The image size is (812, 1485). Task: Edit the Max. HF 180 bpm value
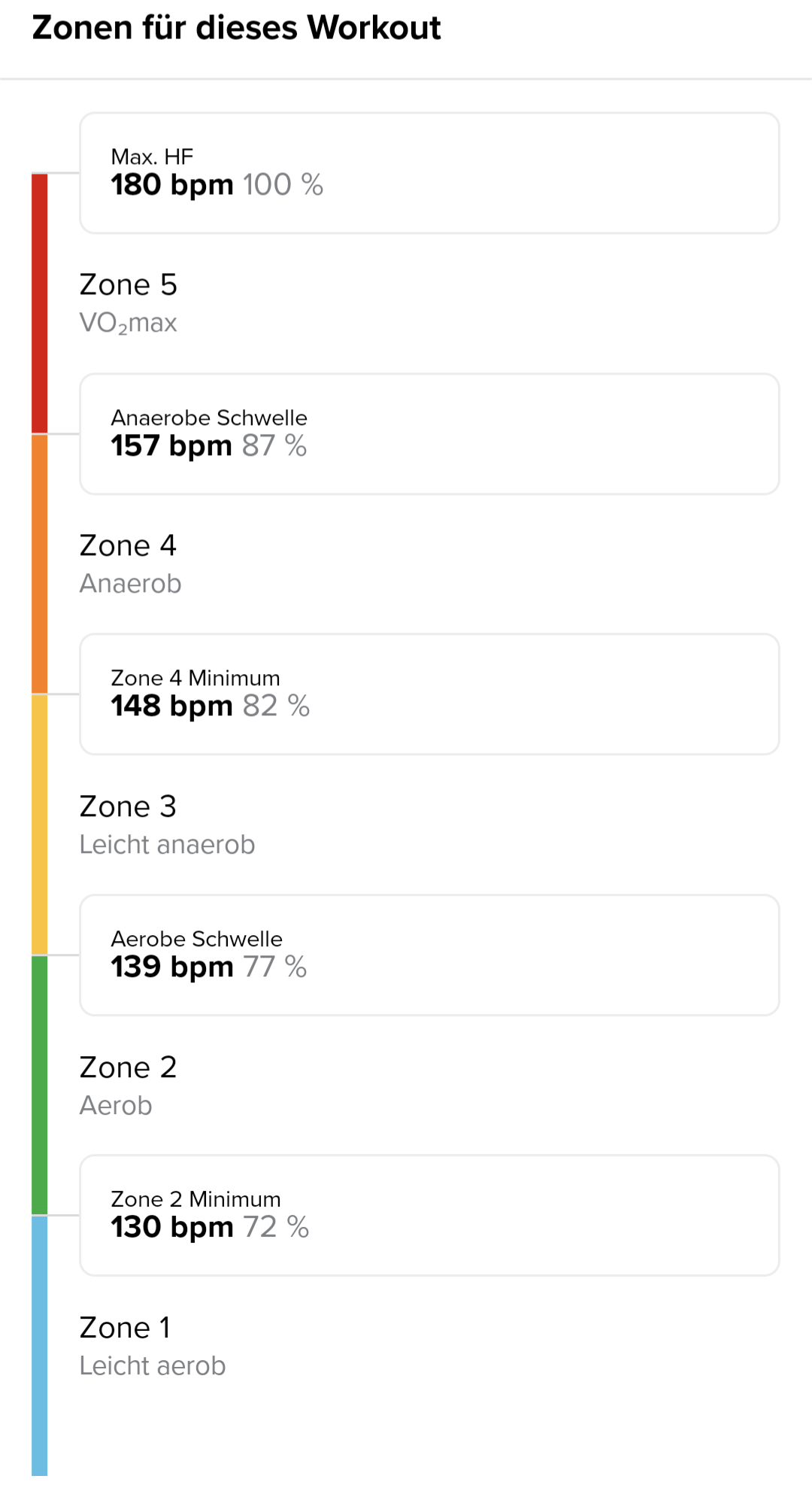point(429,174)
